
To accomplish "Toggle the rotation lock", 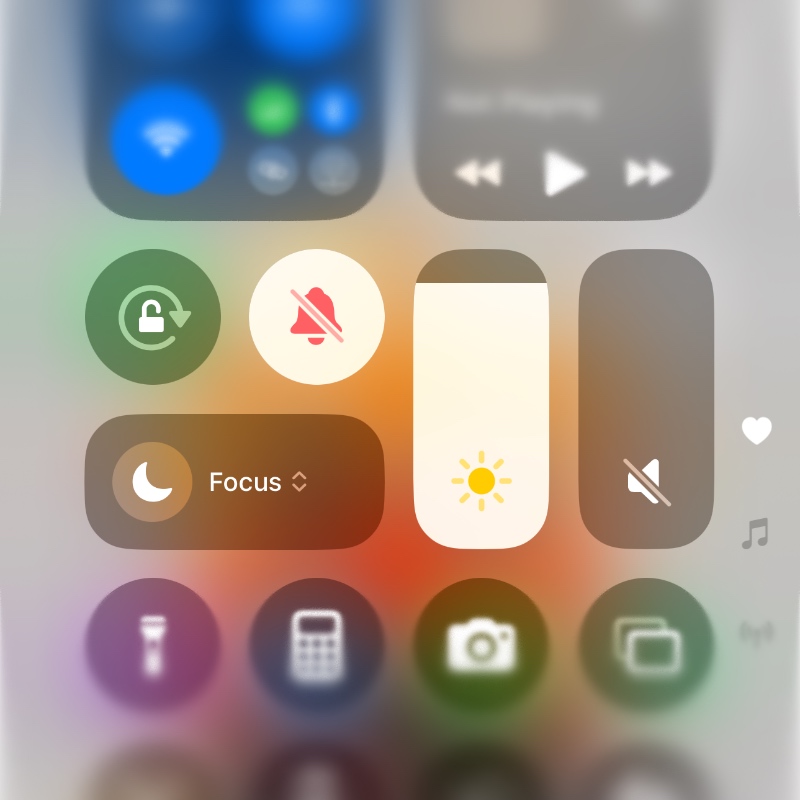I will [153, 317].
